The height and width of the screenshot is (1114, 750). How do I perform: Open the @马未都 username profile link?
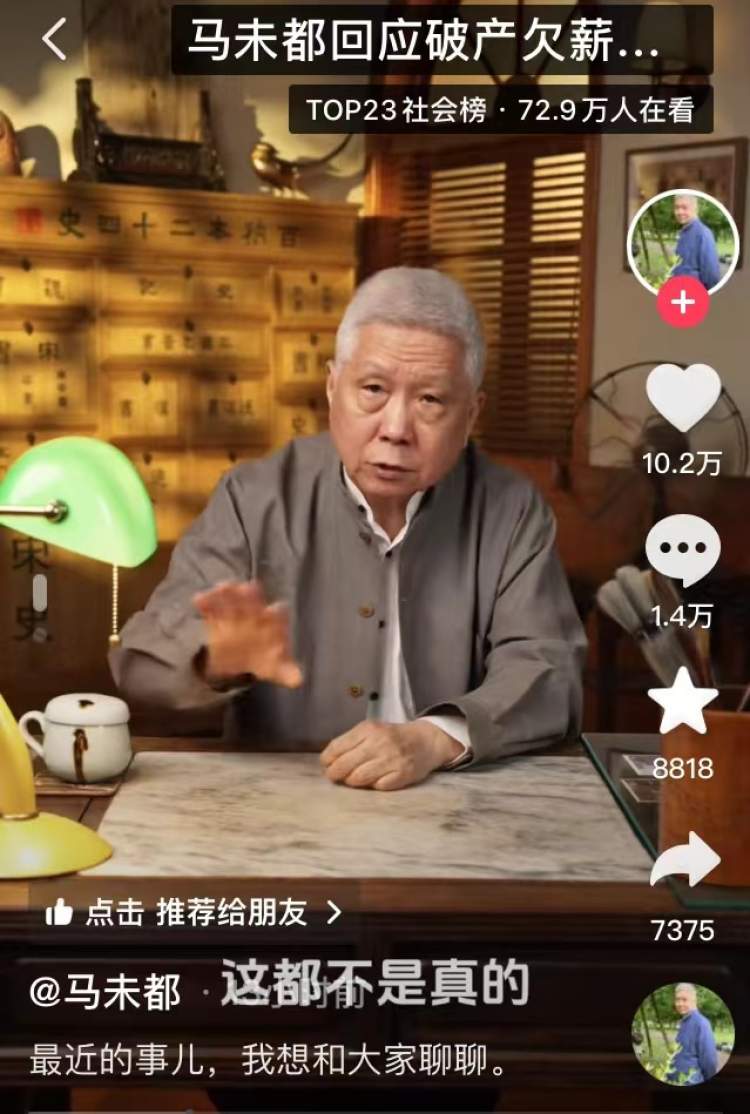pos(105,992)
